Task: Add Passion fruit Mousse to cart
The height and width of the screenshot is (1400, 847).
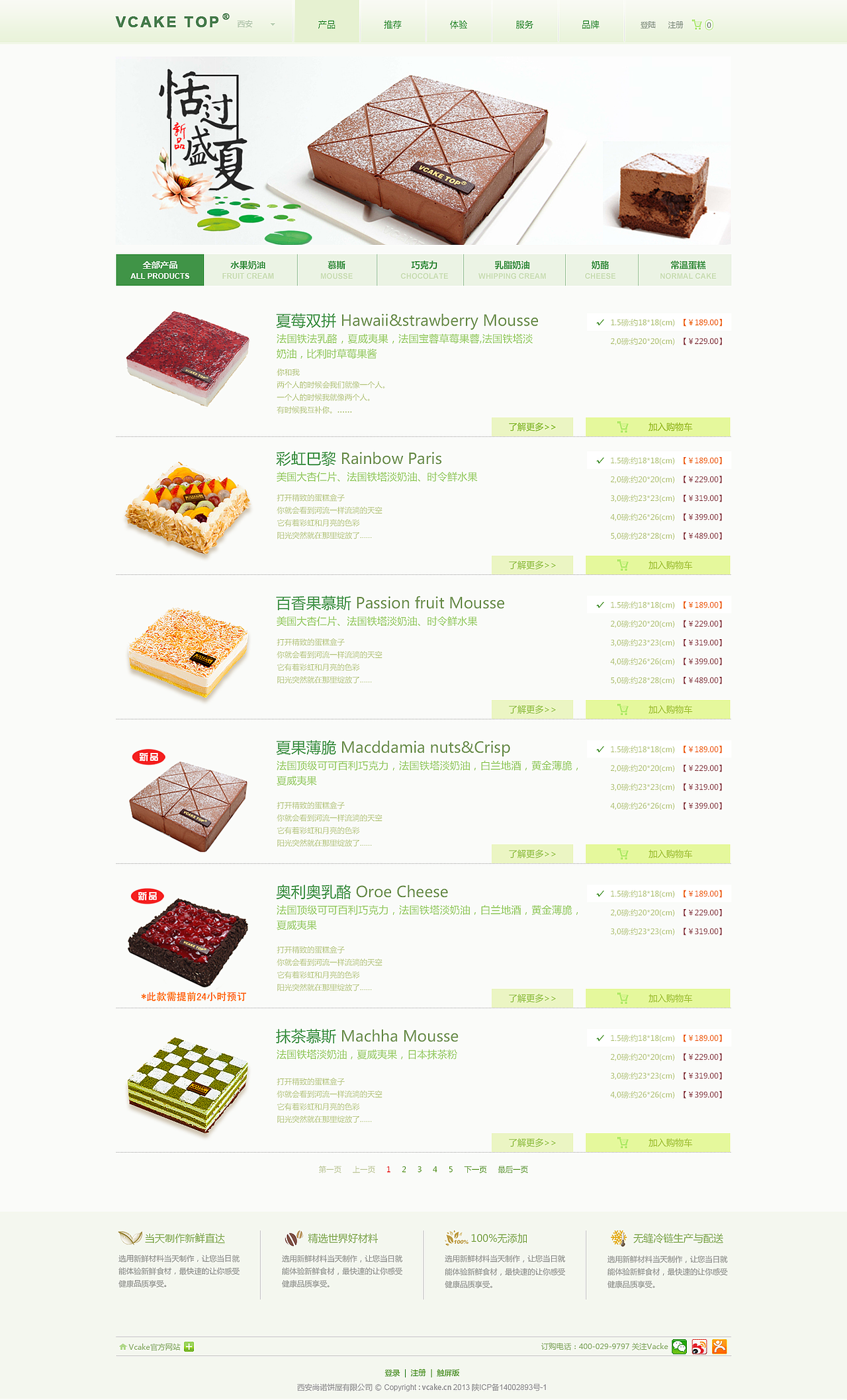Action: tap(658, 709)
